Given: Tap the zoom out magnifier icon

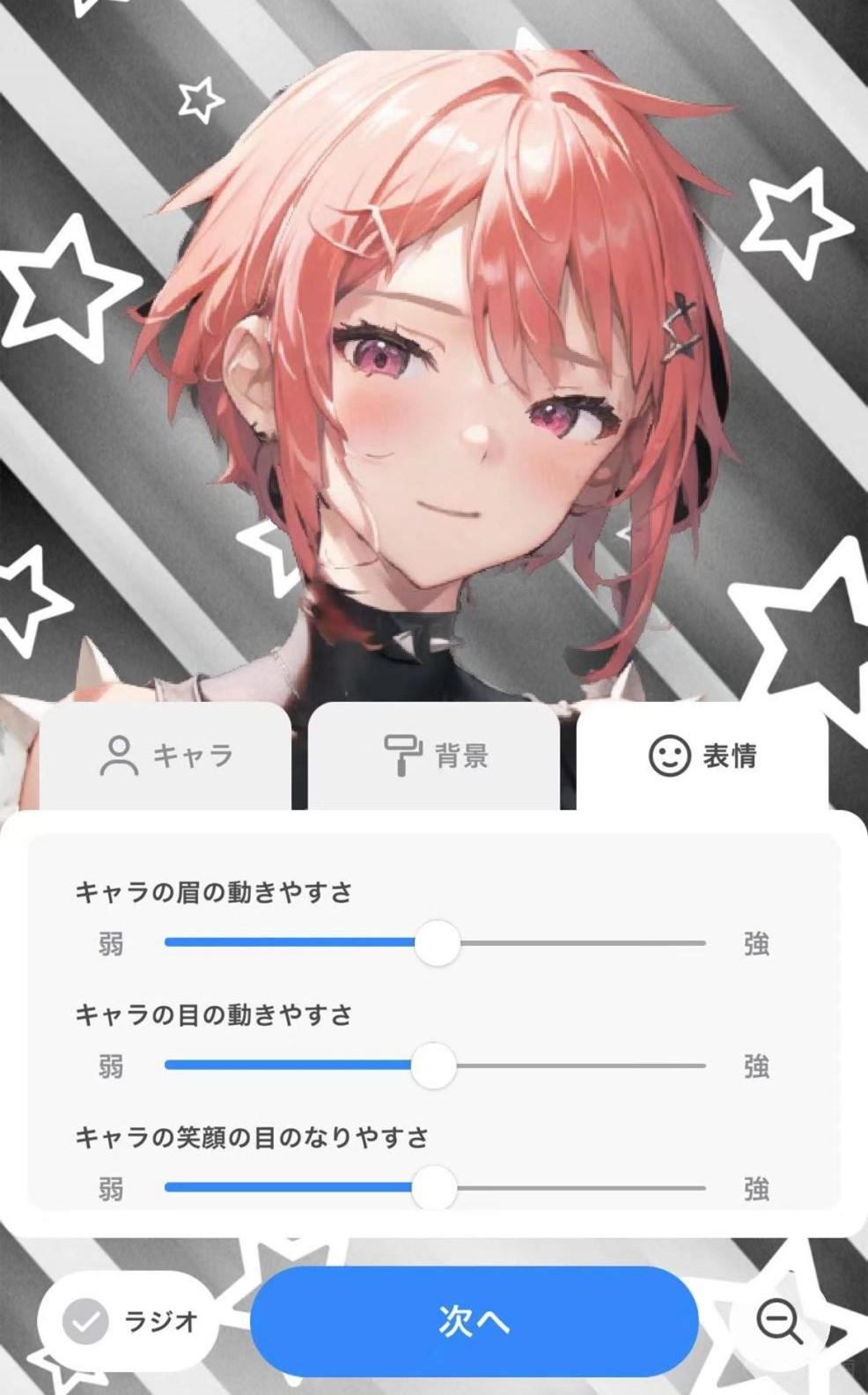Looking at the screenshot, I should click(x=778, y=1321).
